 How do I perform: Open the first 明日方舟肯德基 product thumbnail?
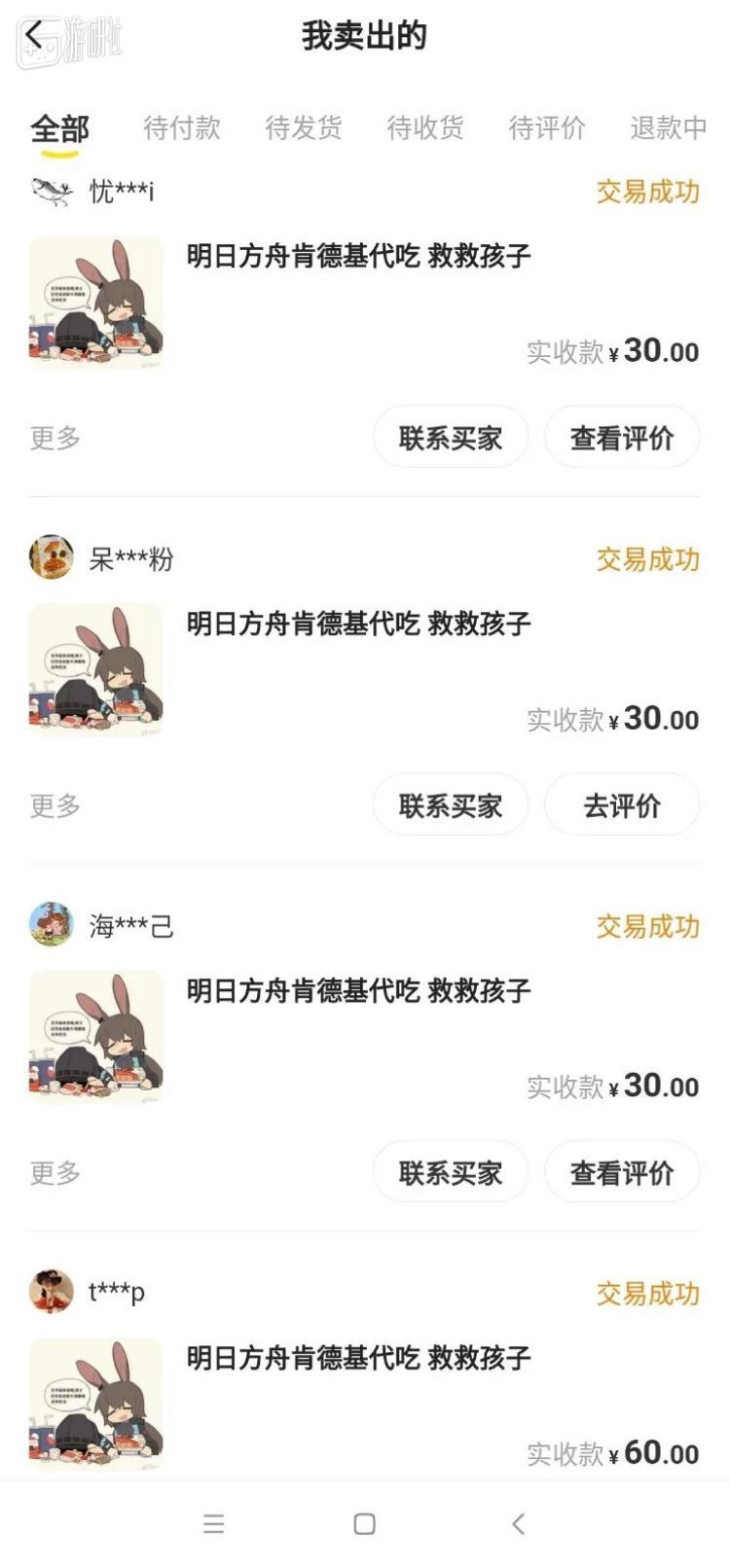97,302
